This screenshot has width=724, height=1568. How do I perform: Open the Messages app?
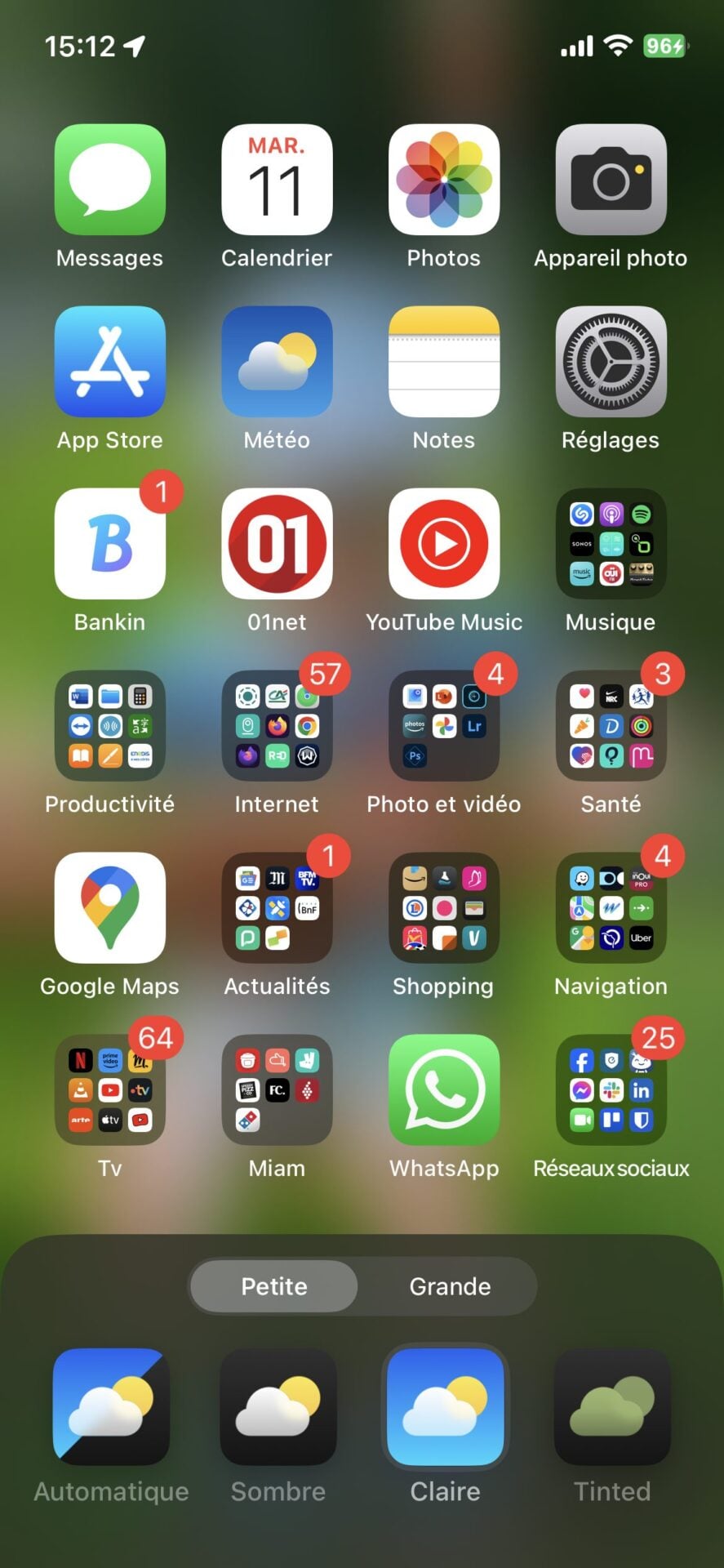coord(110,180)
